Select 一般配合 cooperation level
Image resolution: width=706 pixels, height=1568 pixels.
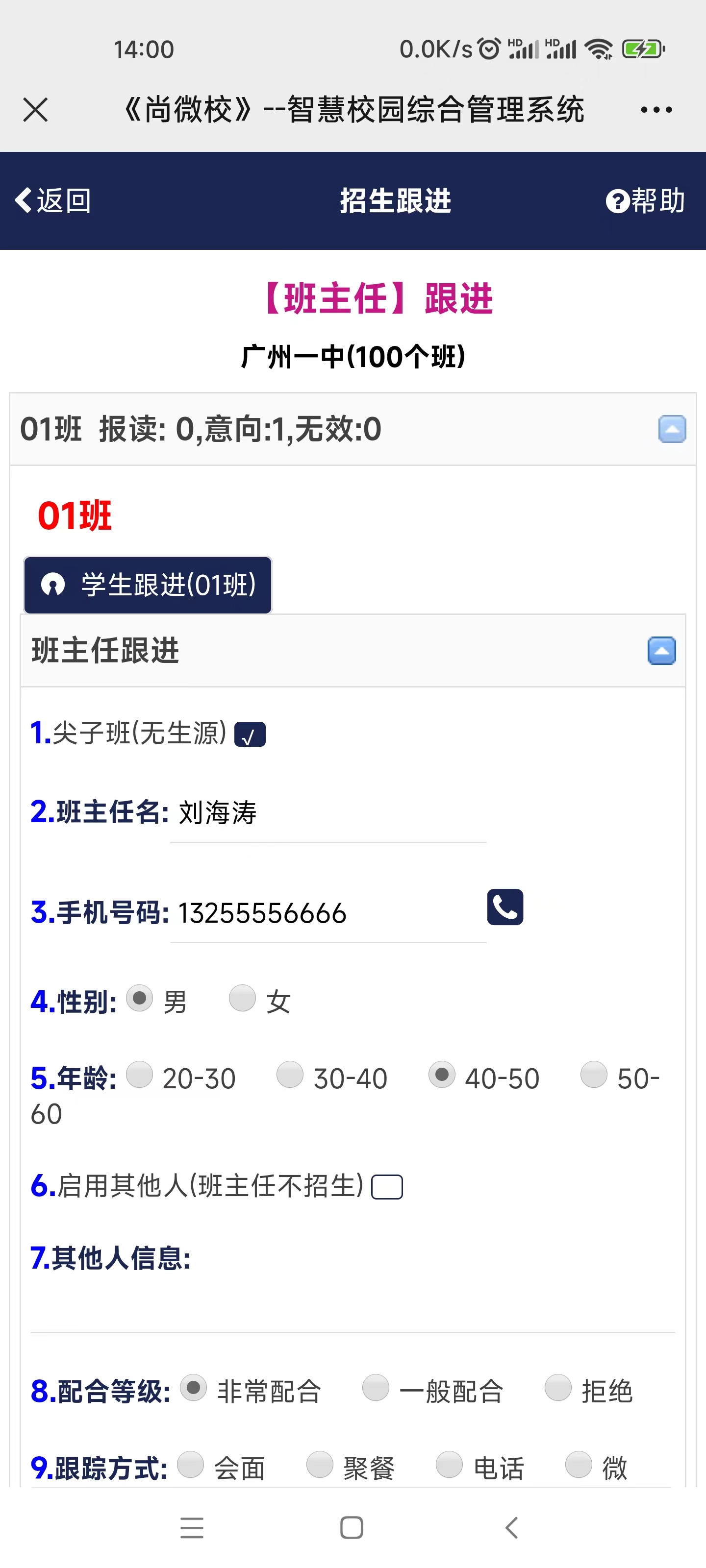point(376,1388)
